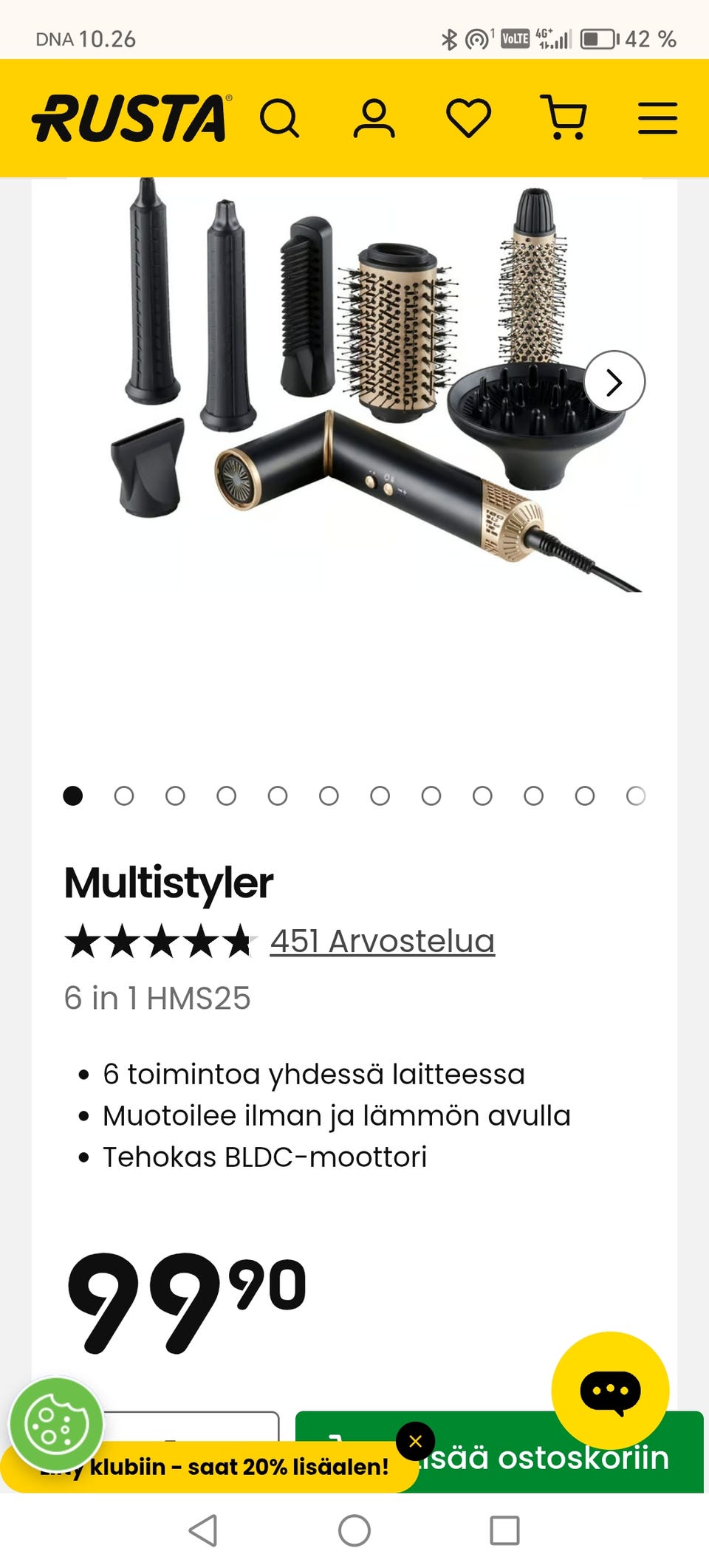Open the search icon
This screenshot has width=709, height=1568.
click(279, 118)
